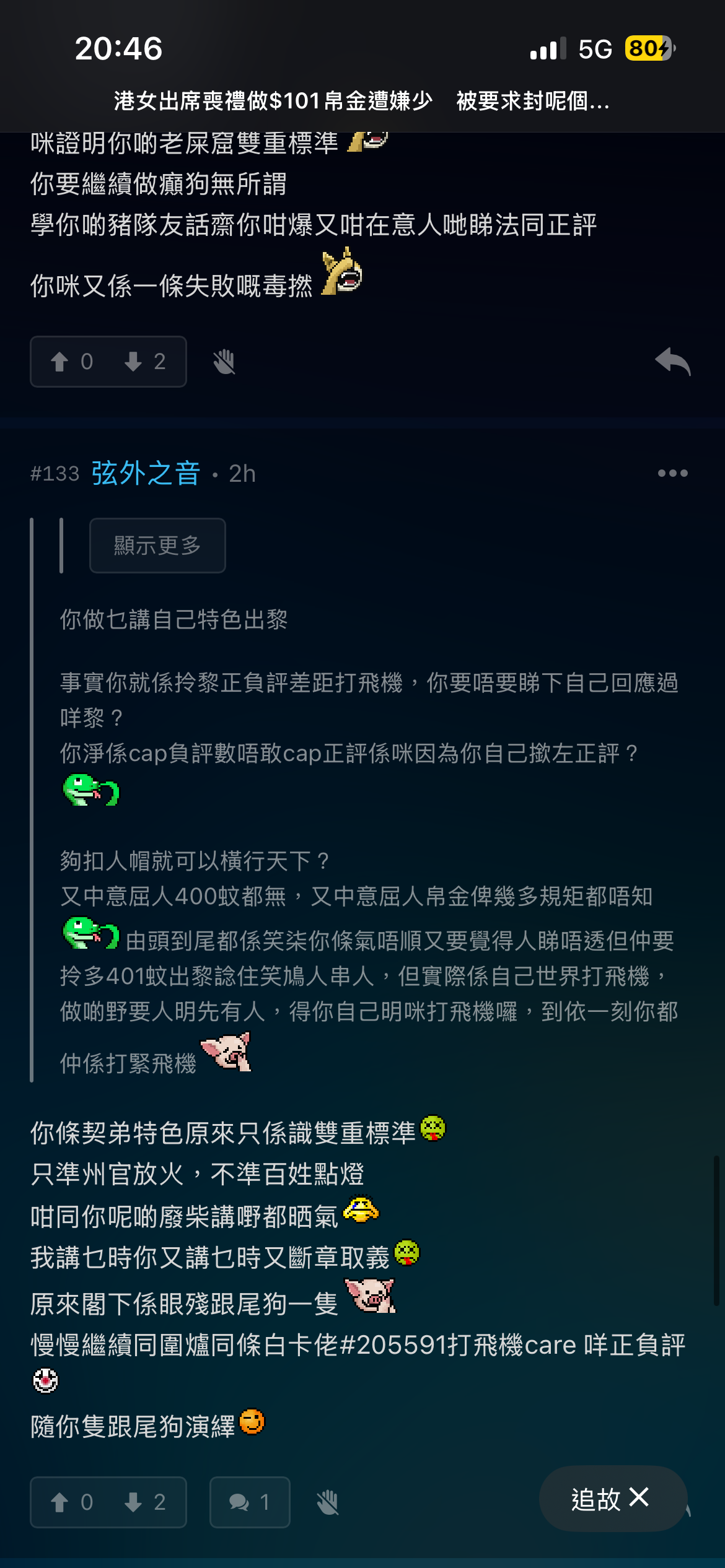The height and width of the screenshot is (1568, 725).
Task: Upvote the top comment
Action: 71,362
